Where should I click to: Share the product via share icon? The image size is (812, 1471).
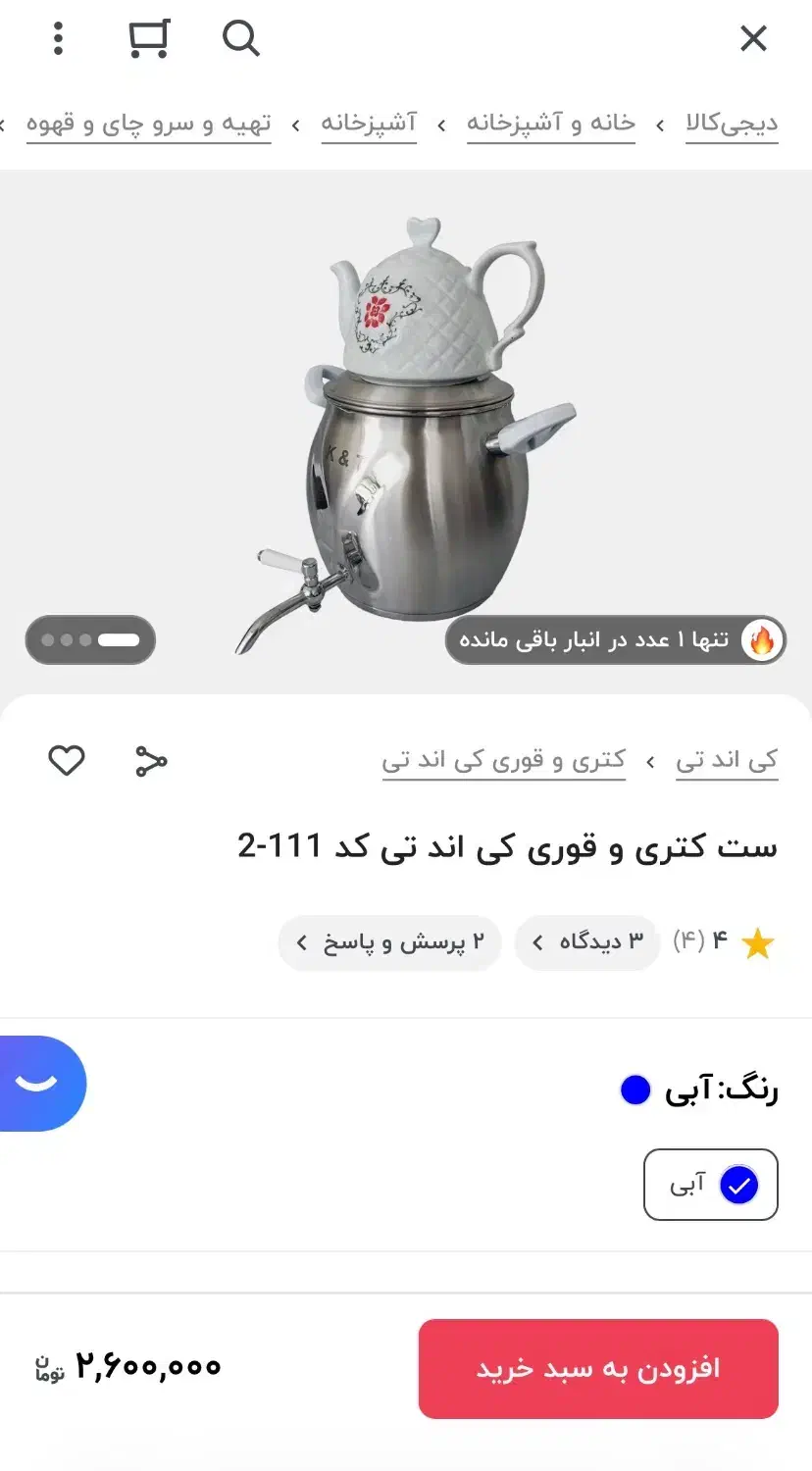(x=149, y=759)
